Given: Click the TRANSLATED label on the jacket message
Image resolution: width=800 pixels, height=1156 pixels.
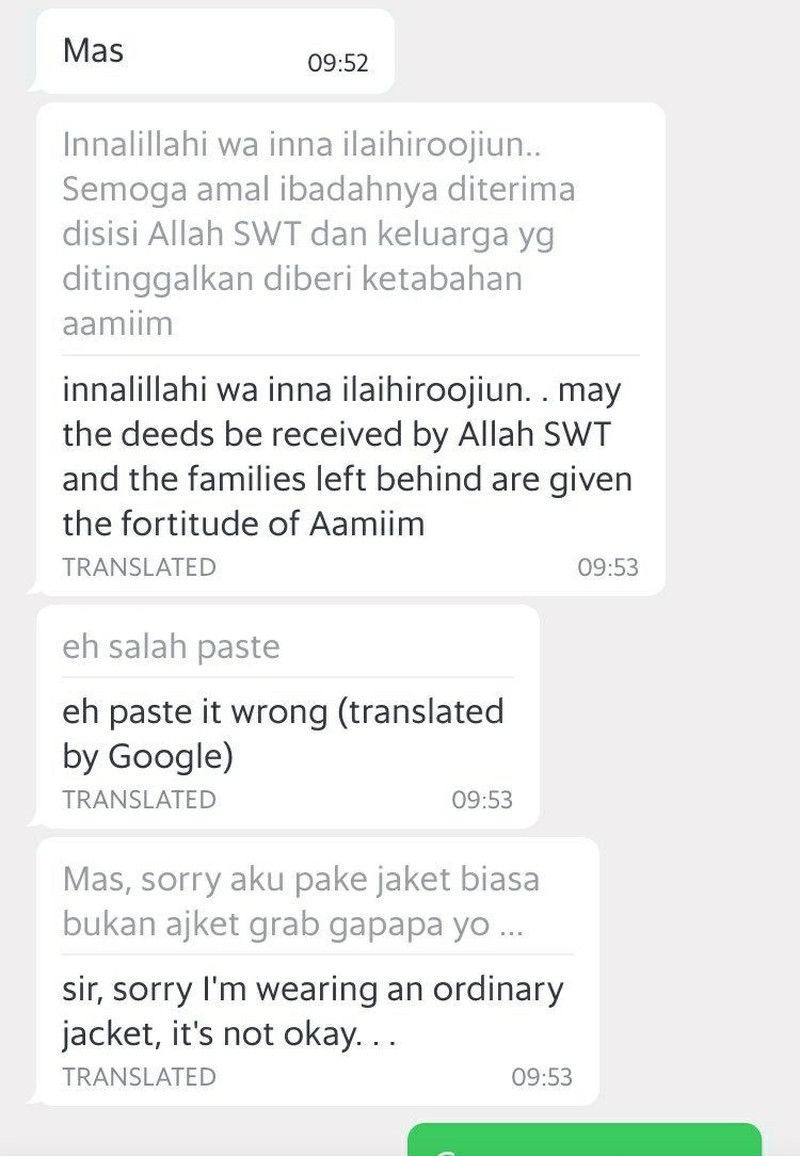Looking at the screenshot, I should (139, 1077).
